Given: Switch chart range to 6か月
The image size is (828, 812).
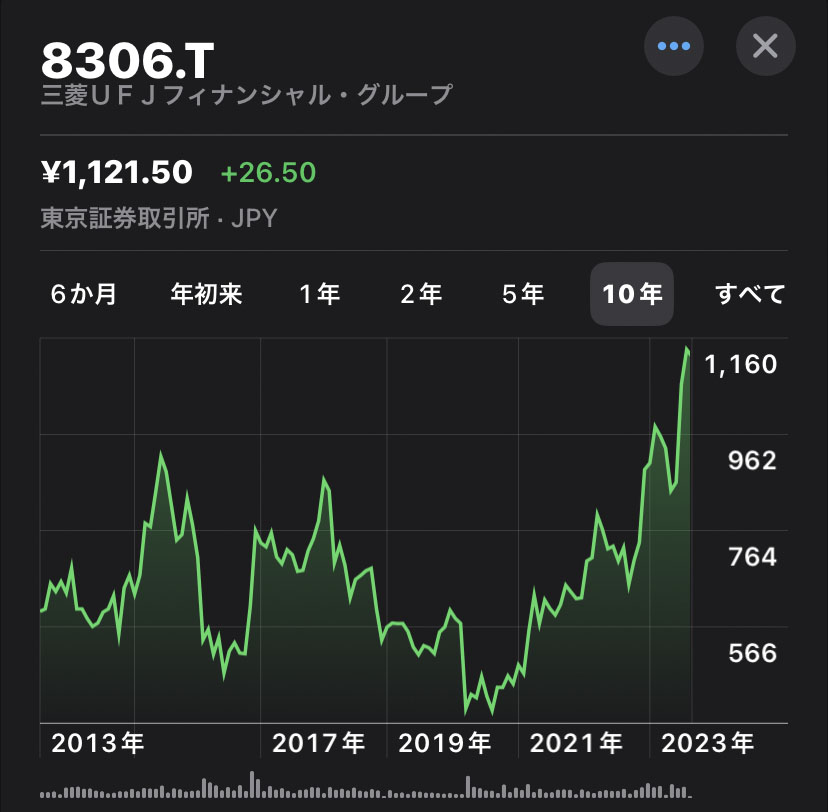Looking at the screenshot, I should click(83, 294).
